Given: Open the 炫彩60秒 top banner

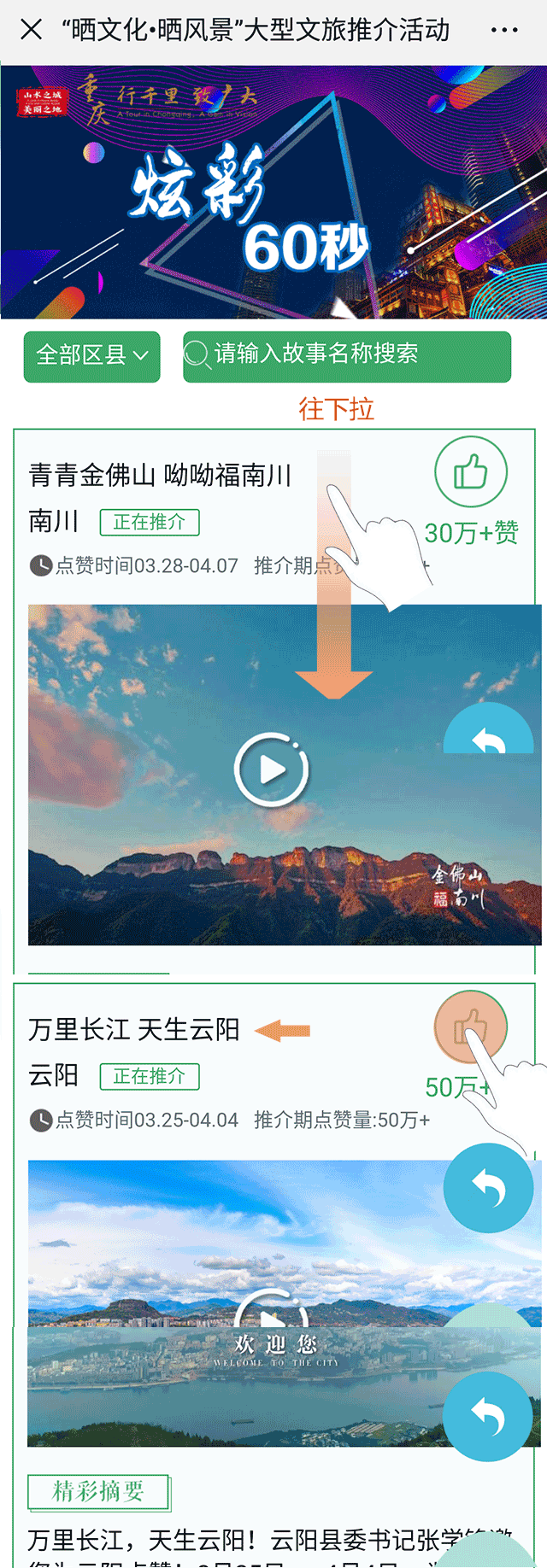Looking at the screenshot, I should [x=273, y=192].
